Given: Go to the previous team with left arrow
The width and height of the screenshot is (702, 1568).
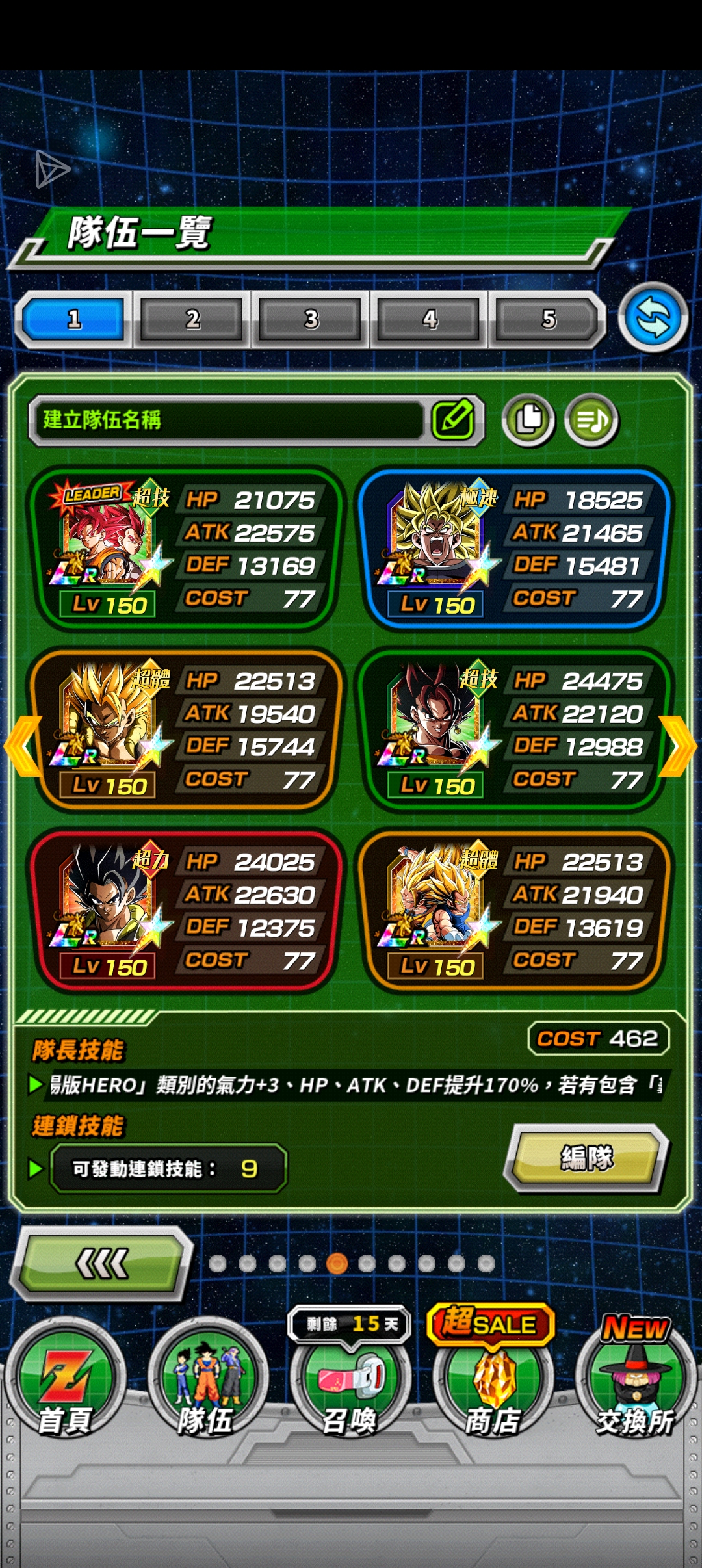Looking at the screenshot, I should coord(23,746).
